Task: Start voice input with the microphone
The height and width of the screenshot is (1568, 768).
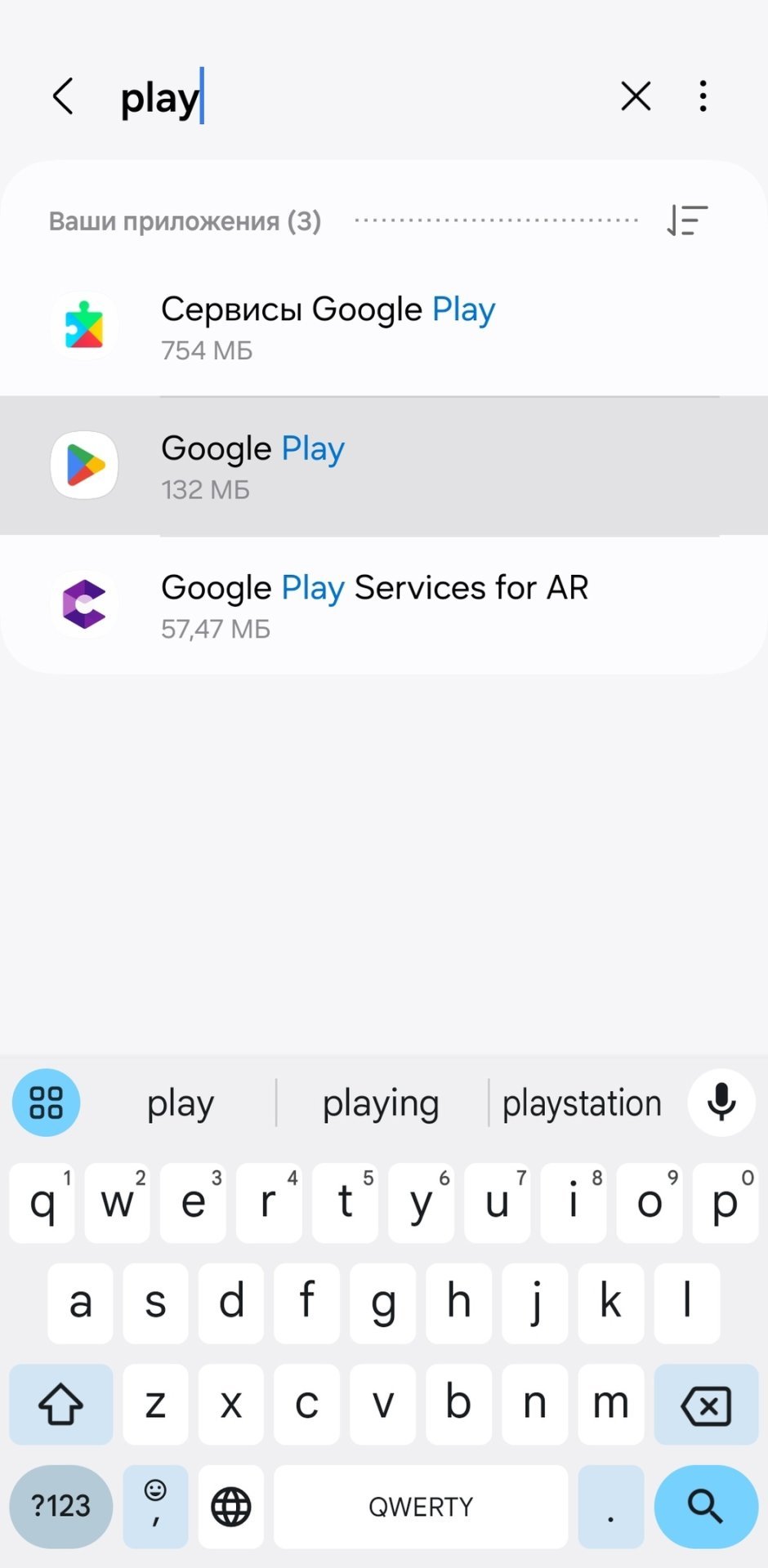Action: pos(721,1102)
